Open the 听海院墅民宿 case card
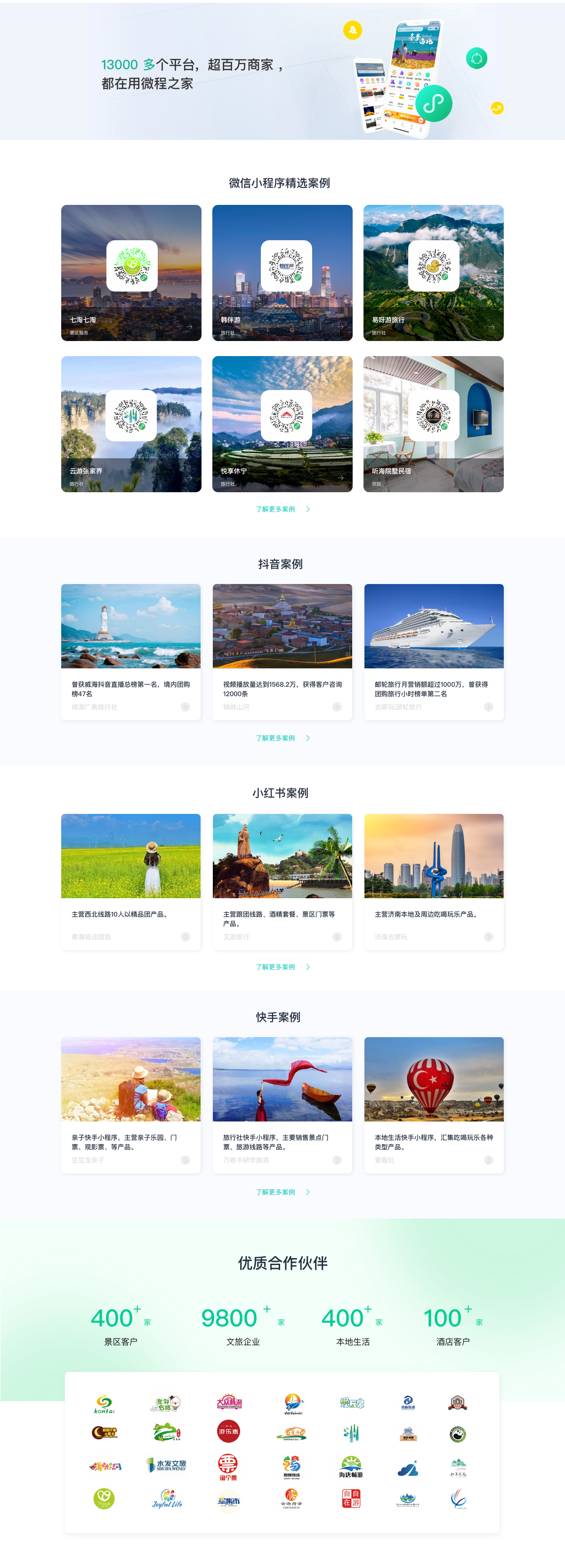The image size is (565, 1568). tap(433, 423)
